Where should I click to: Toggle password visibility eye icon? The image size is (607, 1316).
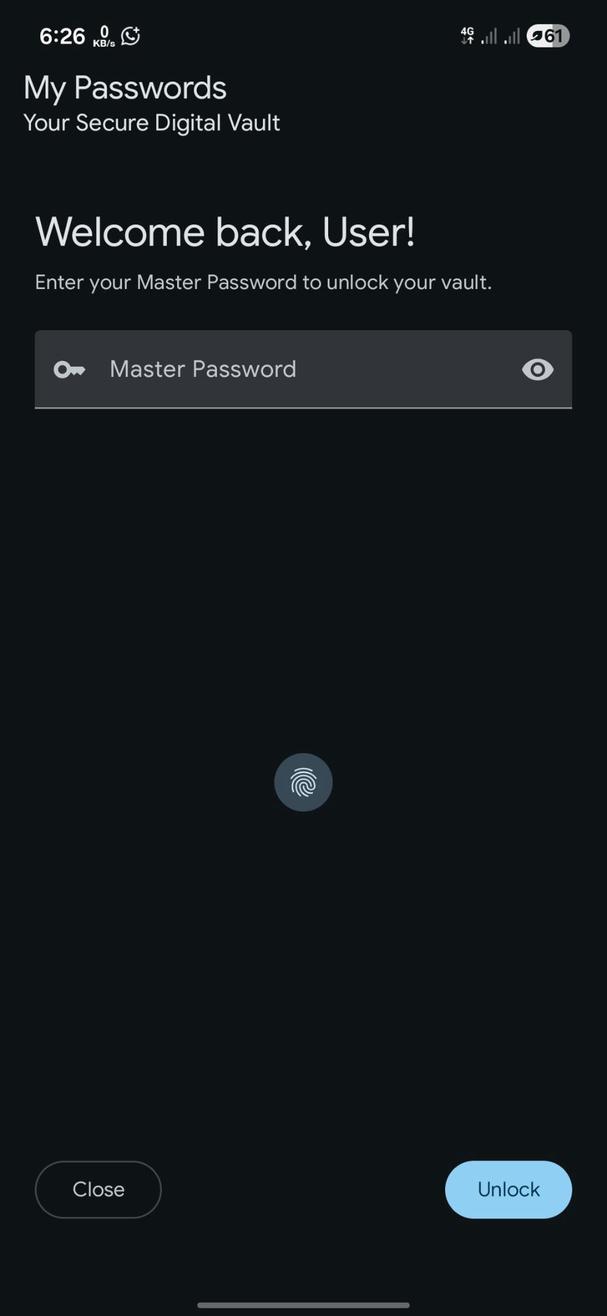click(537, 370)
